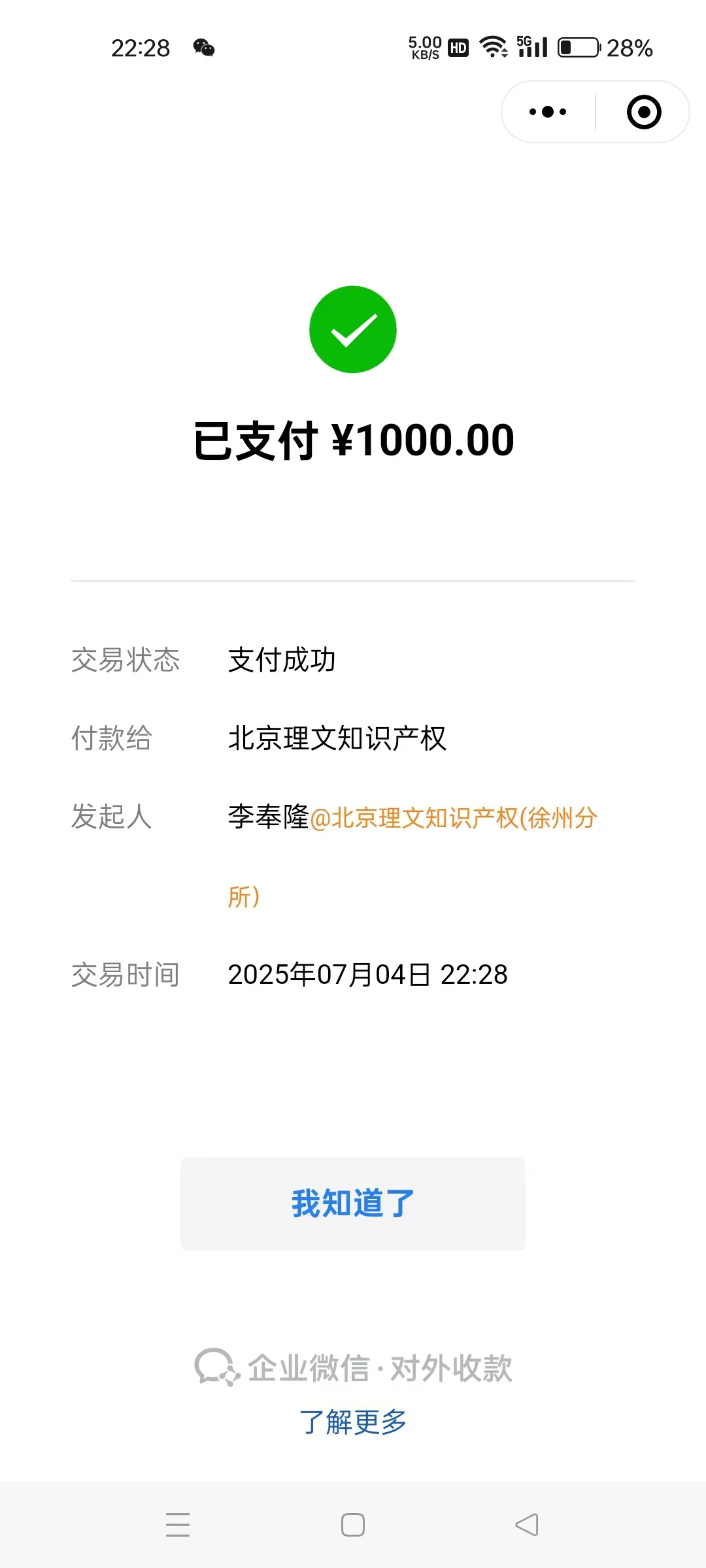Open the 了解更多 link

[x=353, y=1422]
